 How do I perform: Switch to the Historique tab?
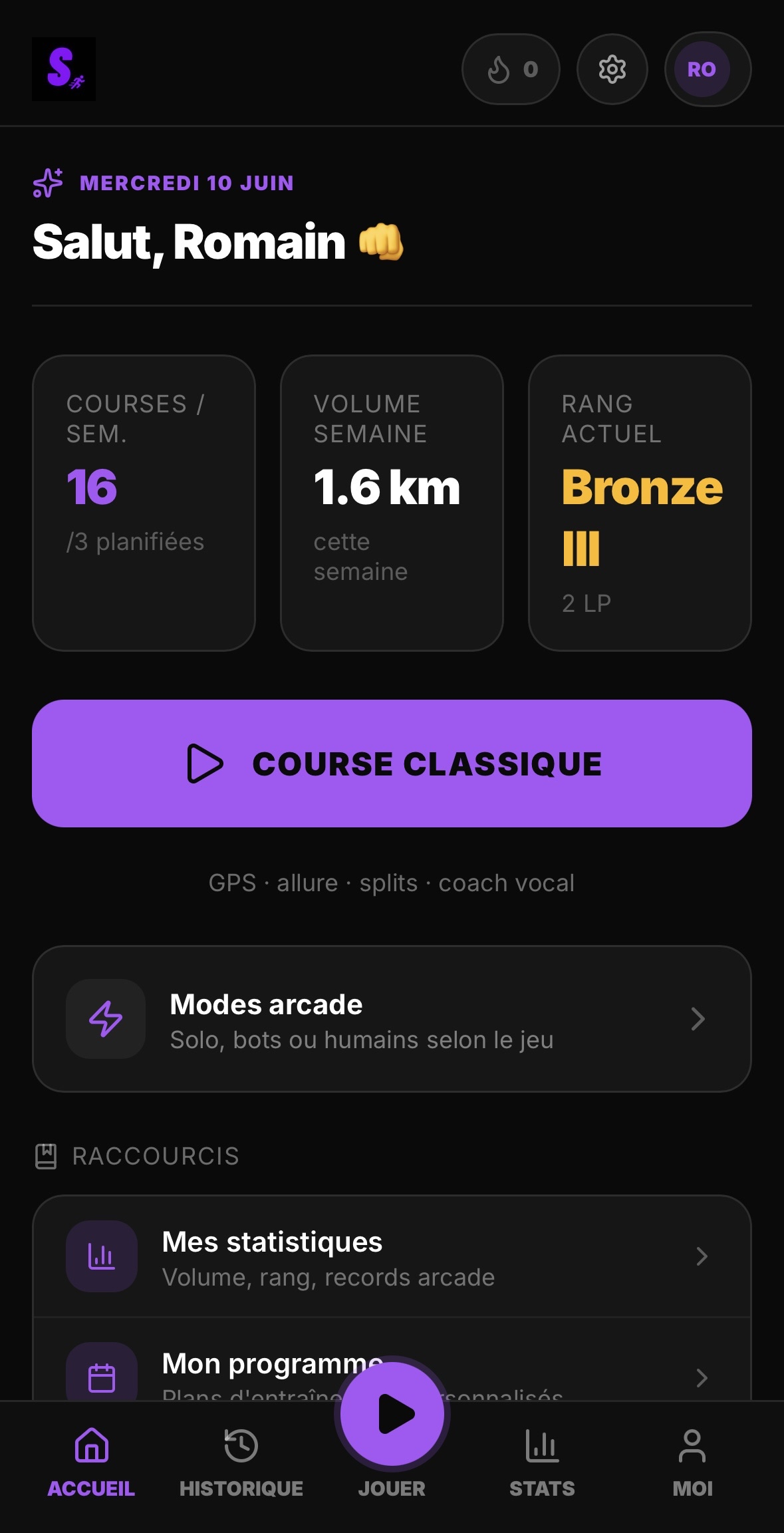(241, 1462)
